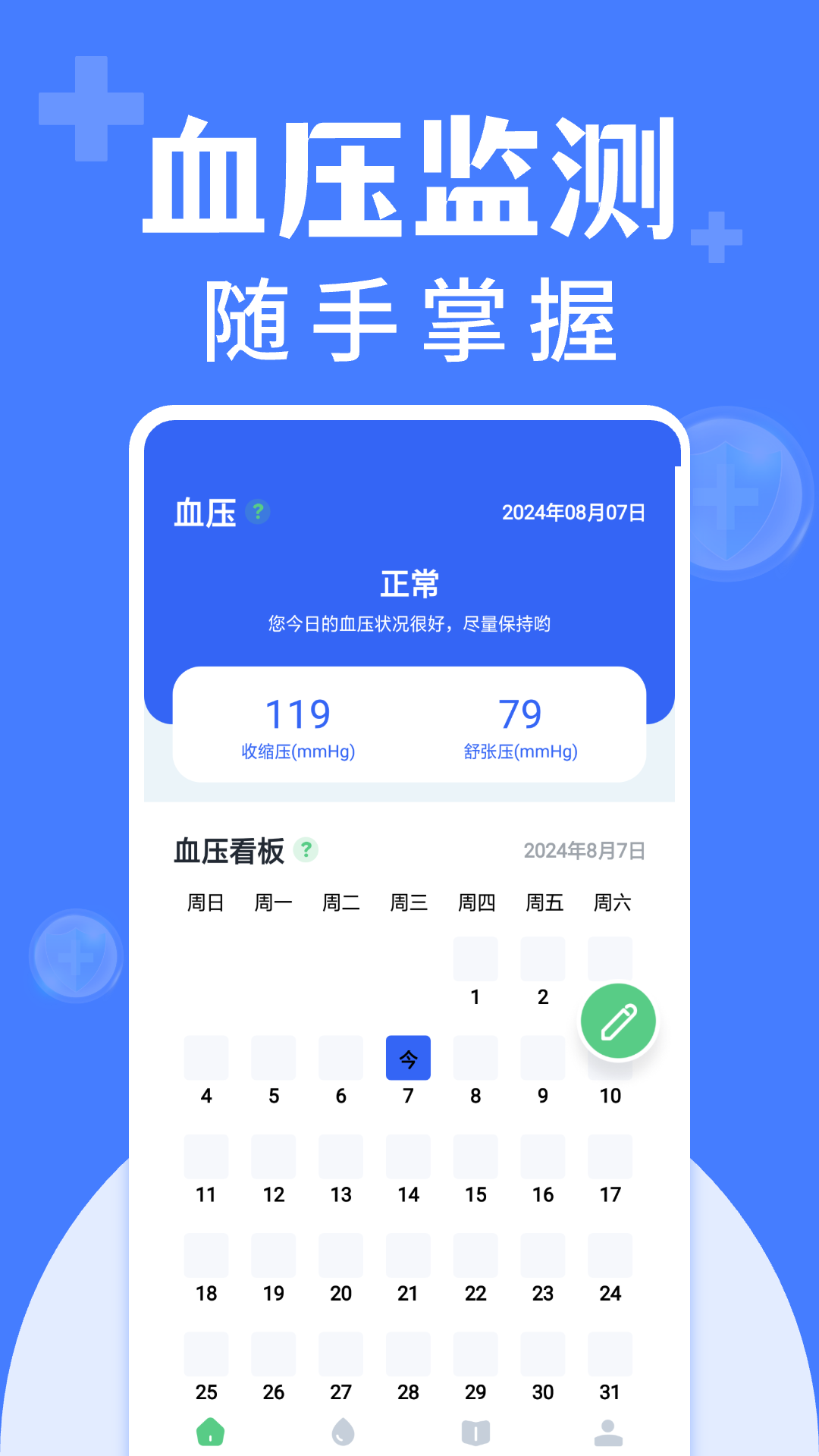The height and width of the screenshot is (1456, 819).
Task: Open the book/records icon in bottom bar
Action: tap(475, 1431)
